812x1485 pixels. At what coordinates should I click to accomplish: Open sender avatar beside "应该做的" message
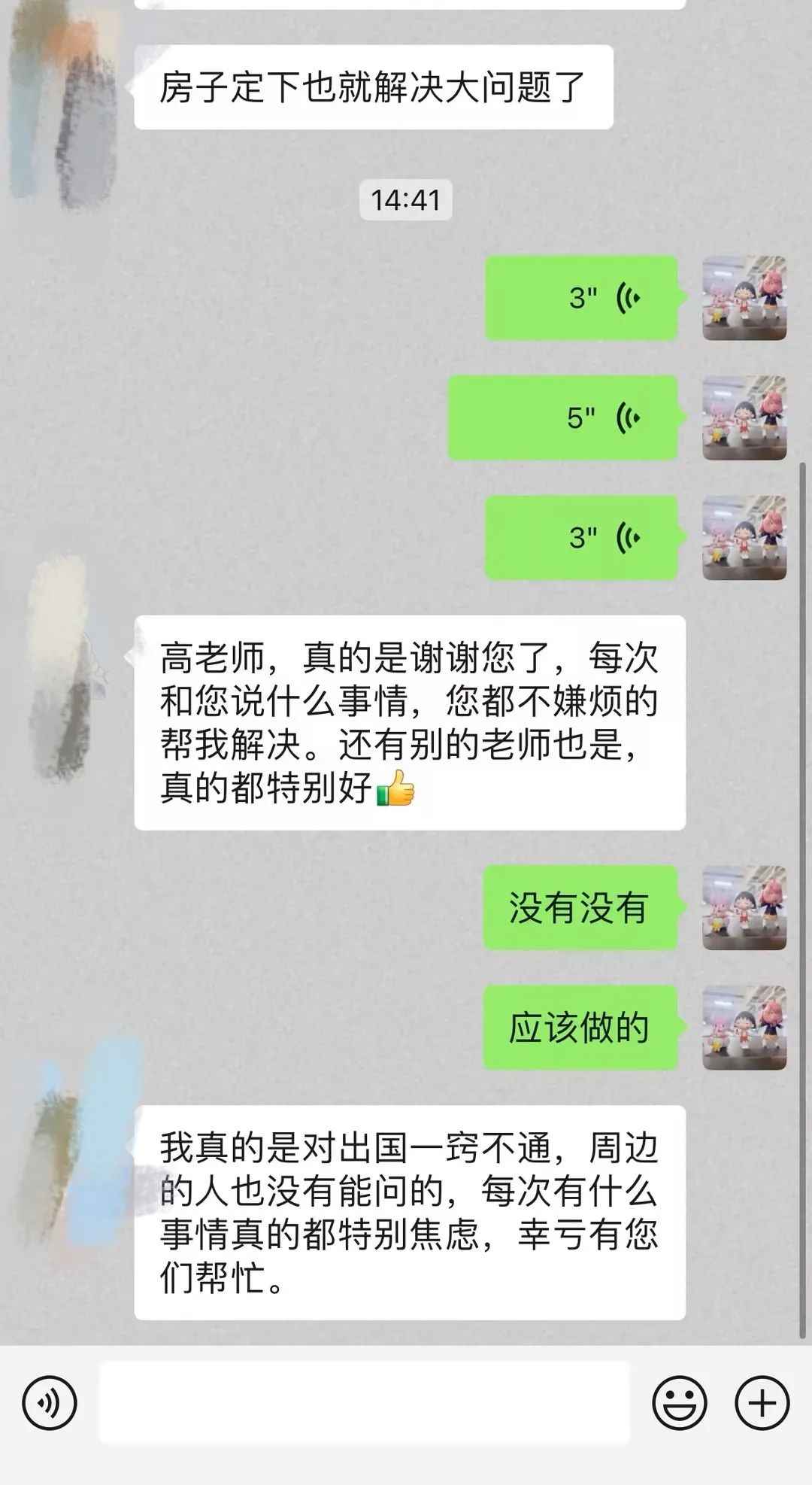click(744, 1028)
